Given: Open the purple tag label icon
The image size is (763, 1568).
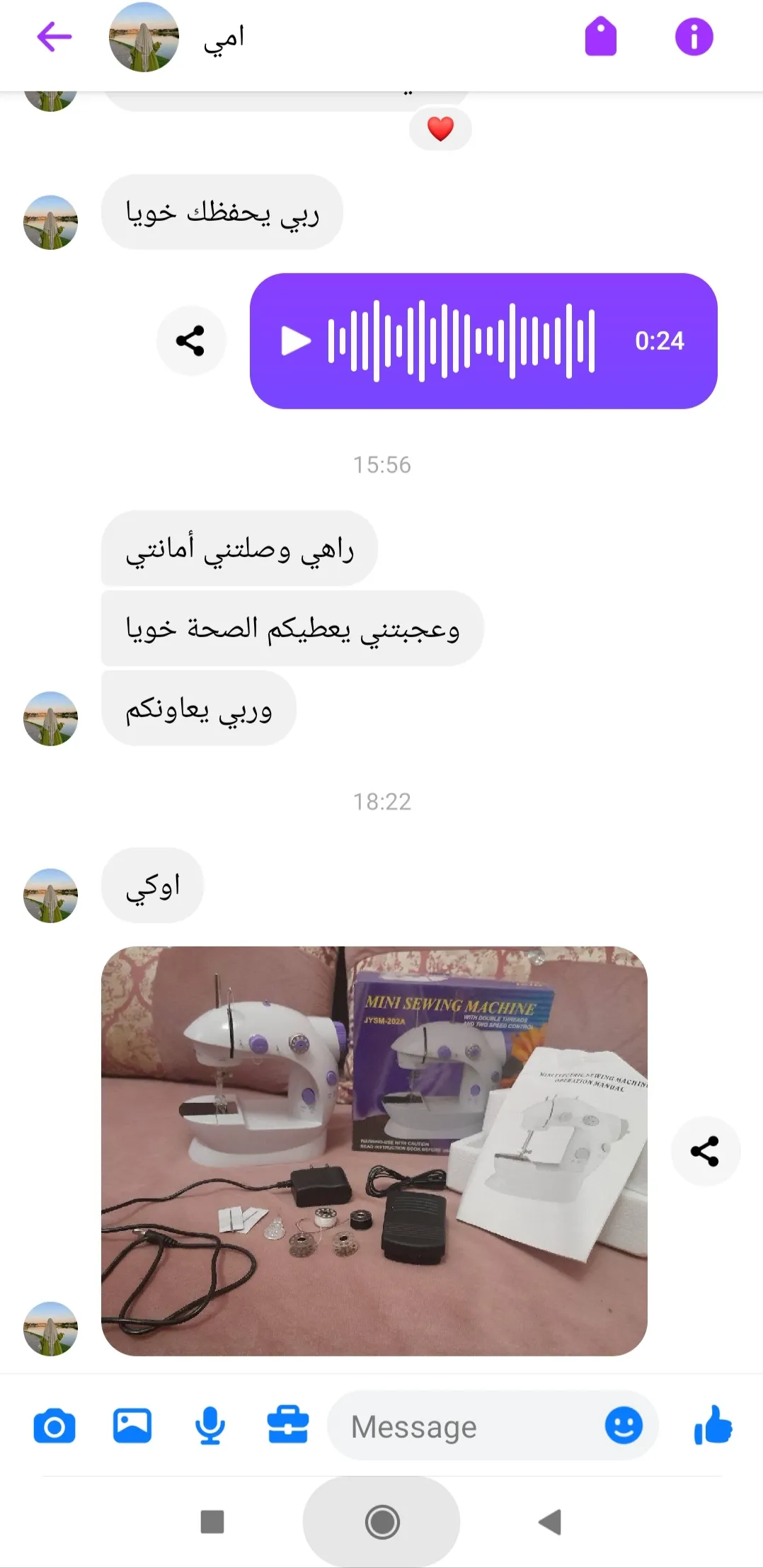Looking at the screenshot, I should 600,37.
